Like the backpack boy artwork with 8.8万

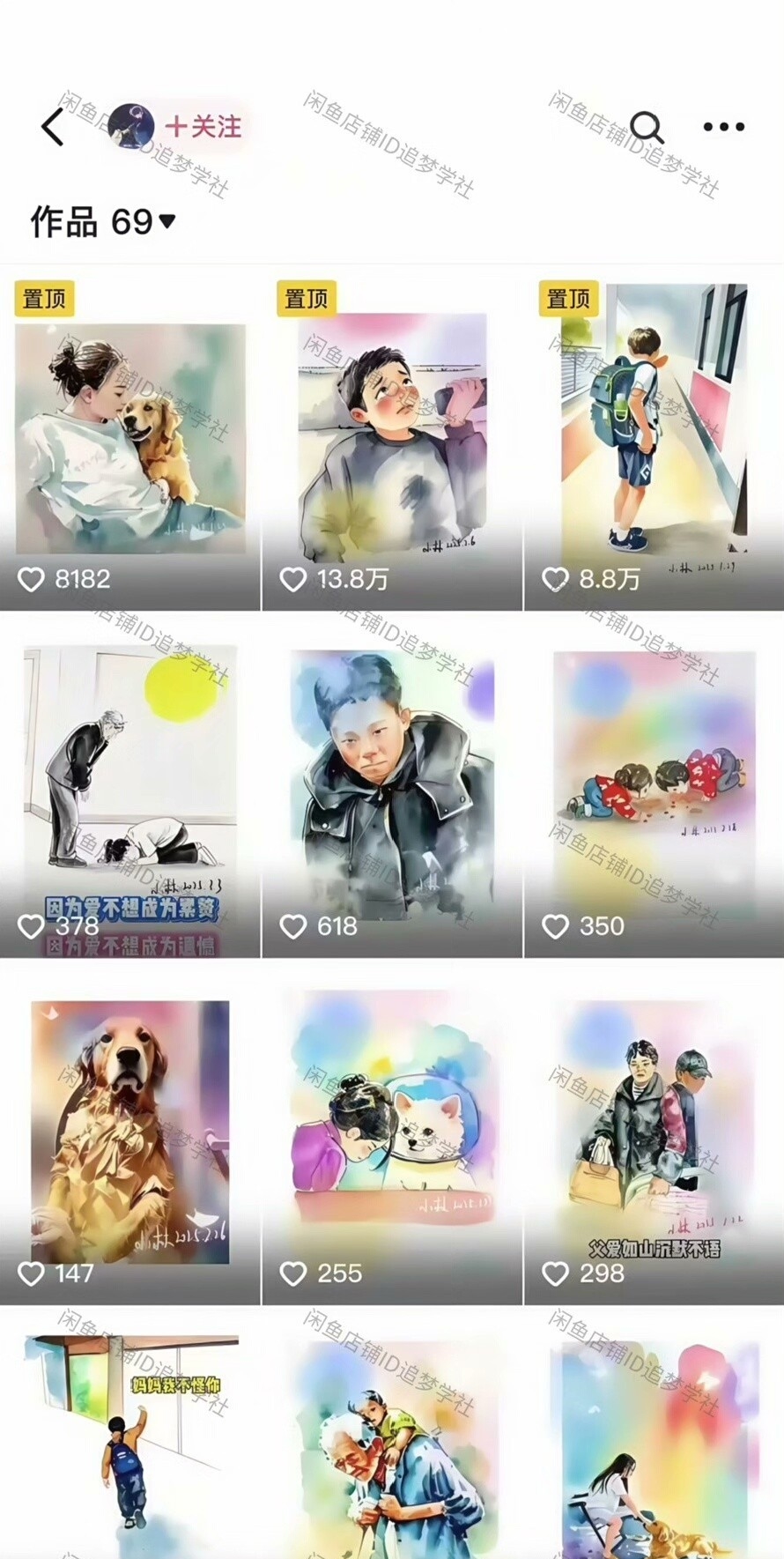(557, 579)
